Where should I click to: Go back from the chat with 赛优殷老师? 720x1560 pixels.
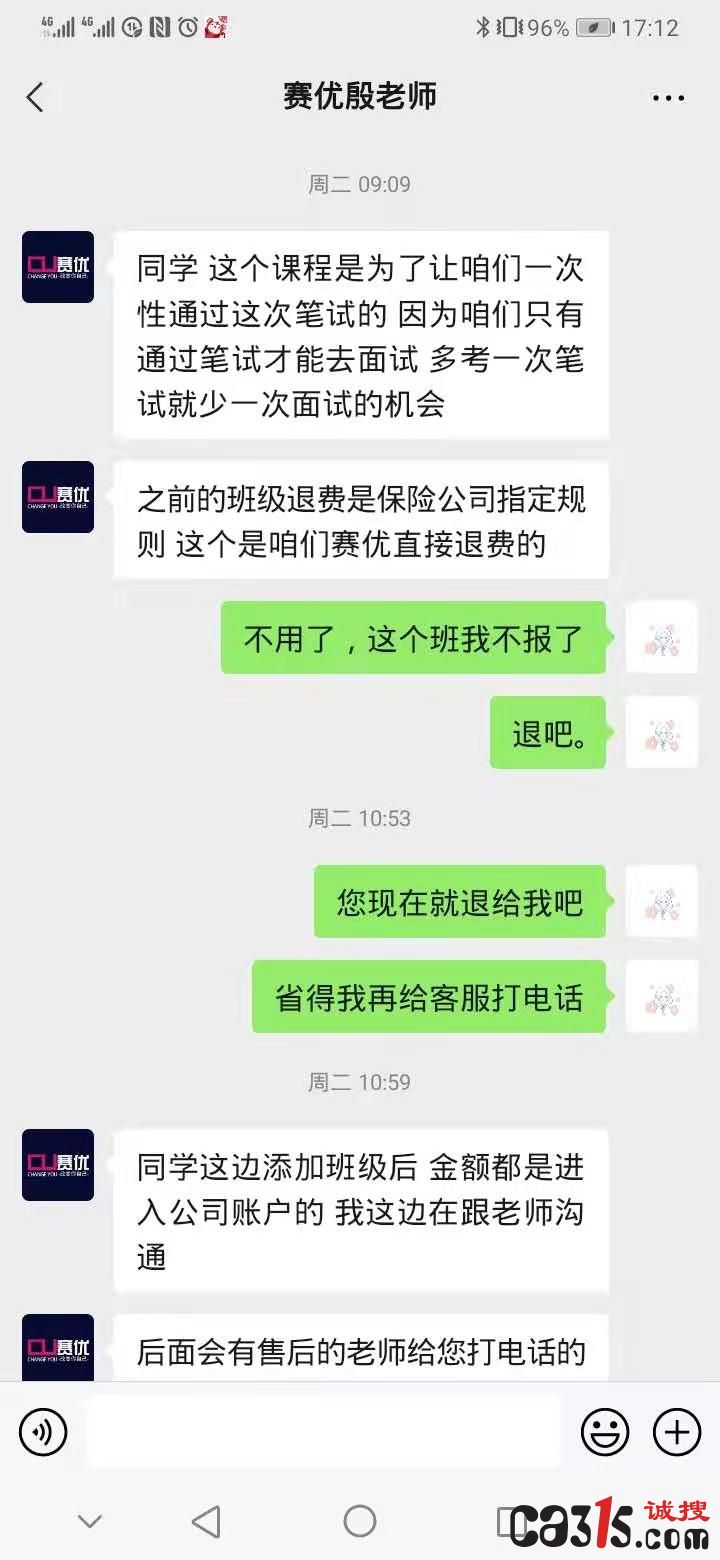(x=36, y=97)
